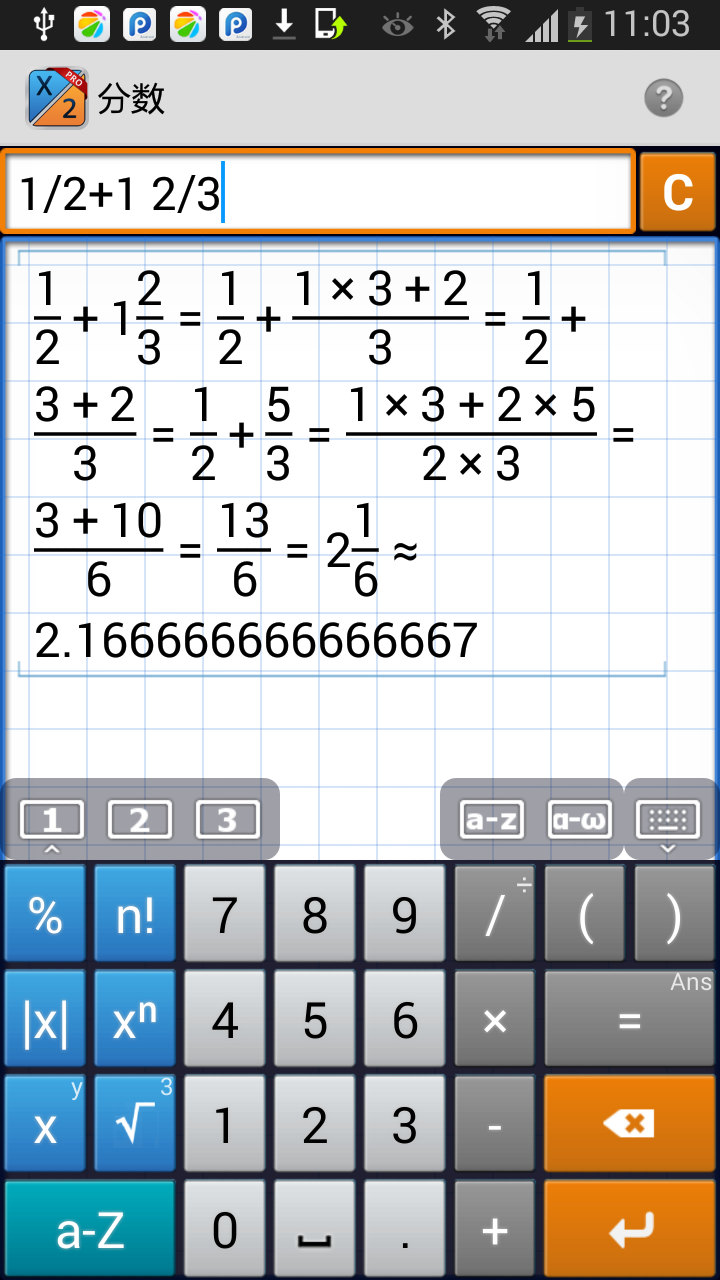Insert factorial with the n! key
The image size is (720, 1280).
135,915
